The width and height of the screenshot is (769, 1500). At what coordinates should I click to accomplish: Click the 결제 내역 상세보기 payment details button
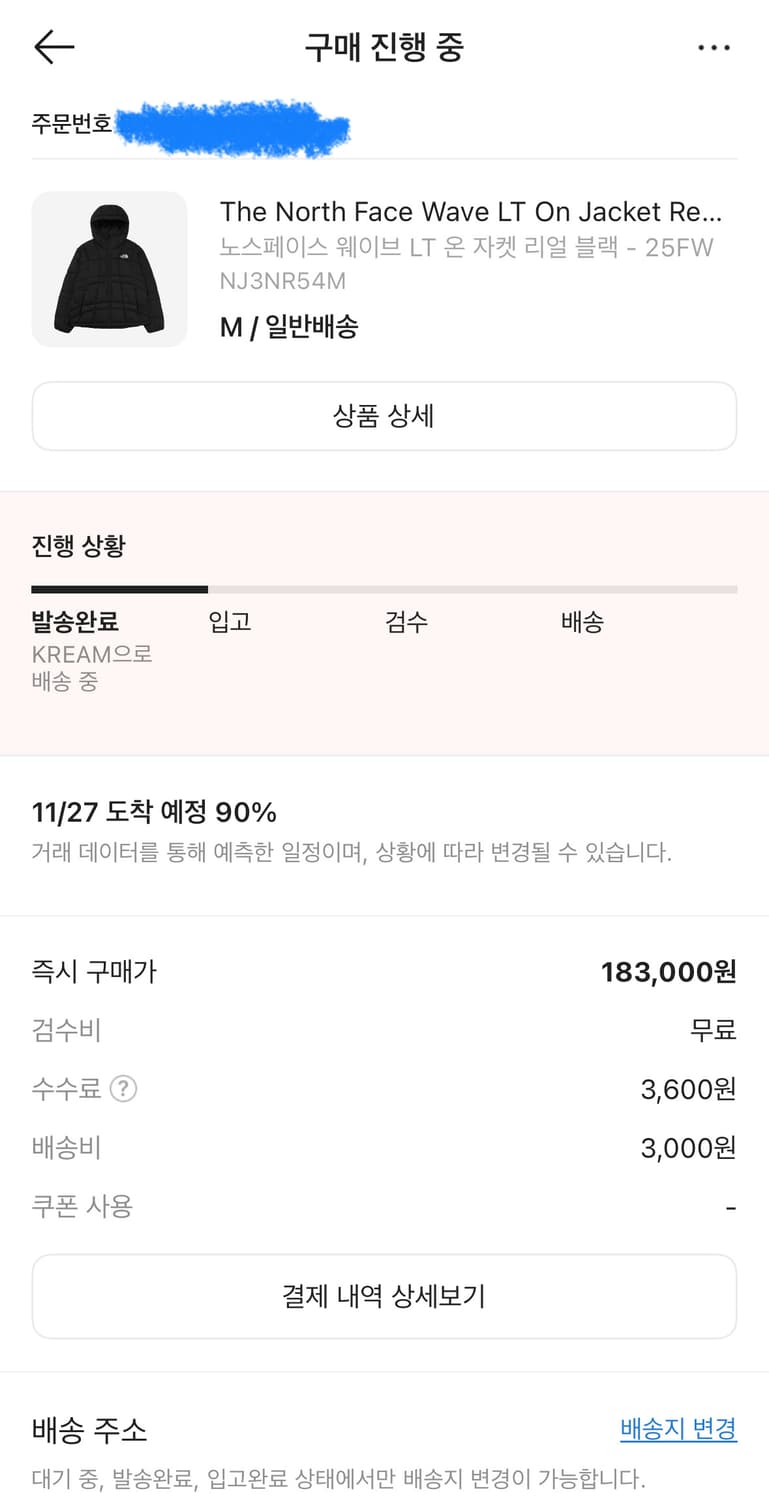click(x=384, y=1296)
